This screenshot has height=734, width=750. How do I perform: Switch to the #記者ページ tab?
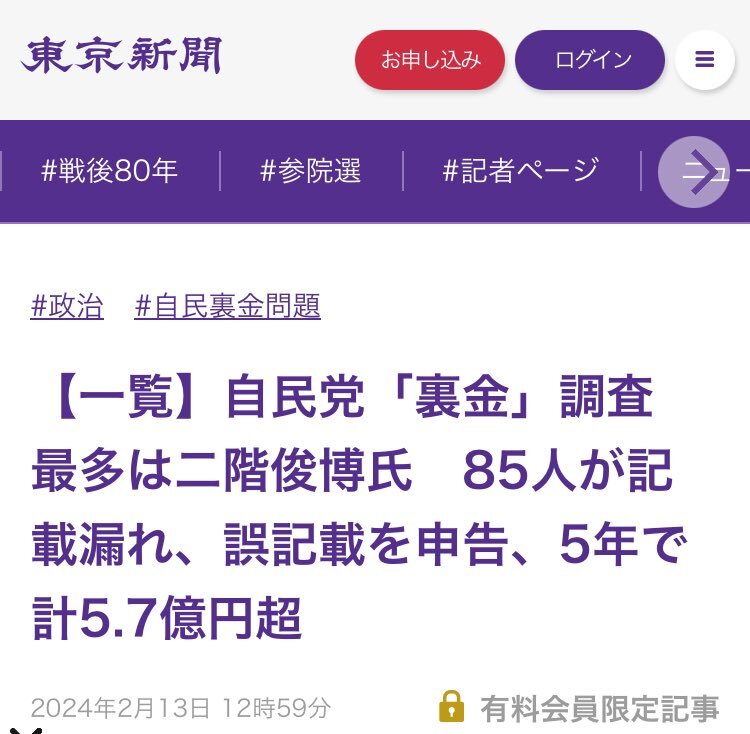click(521, 171)
